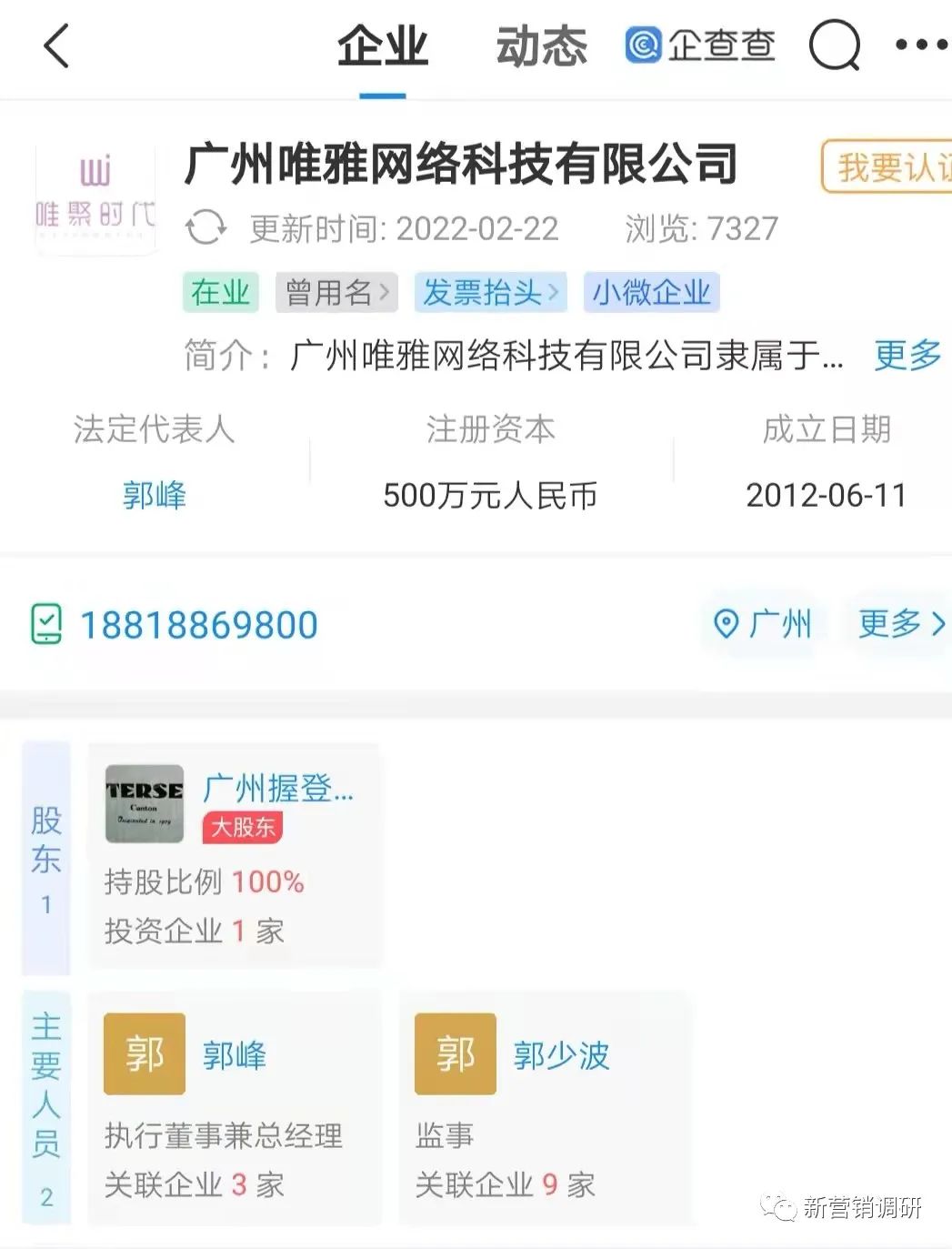This screenshot has width=952, height=1249.
Task: Switch to the 动态 tab
Action: pyautogui.click(x=541, y=45)
